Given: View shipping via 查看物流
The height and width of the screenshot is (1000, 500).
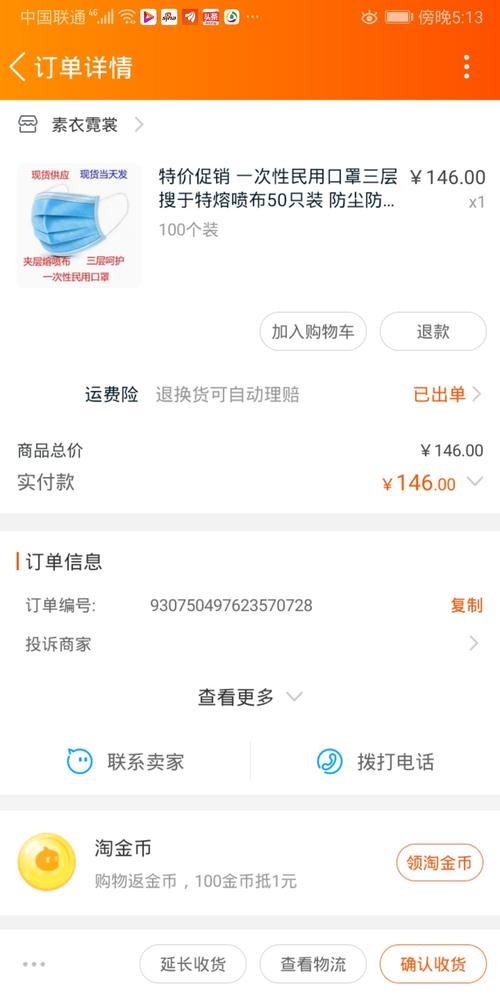Looking at the screenshot, I should click(x=312, y=964).
